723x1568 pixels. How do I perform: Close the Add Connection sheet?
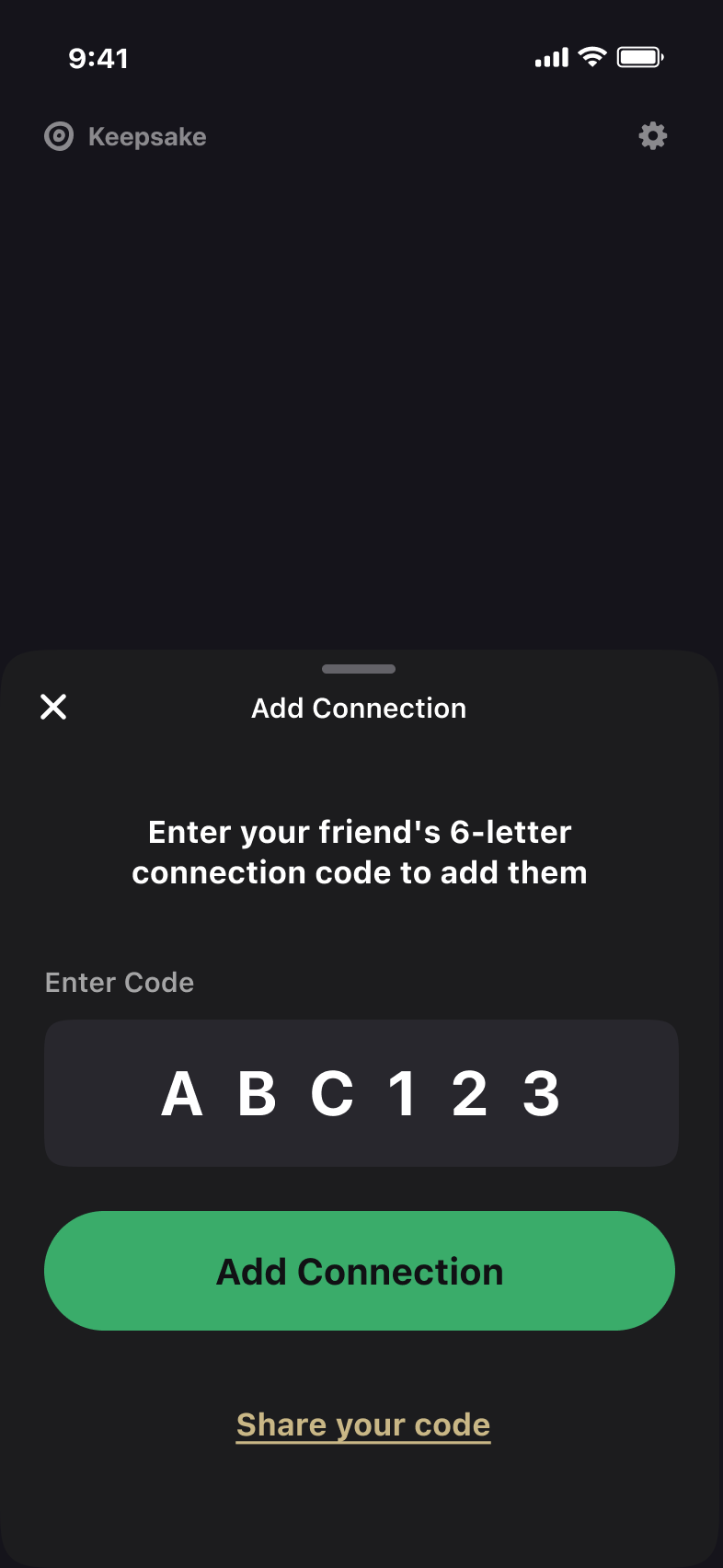pos(54,707)
